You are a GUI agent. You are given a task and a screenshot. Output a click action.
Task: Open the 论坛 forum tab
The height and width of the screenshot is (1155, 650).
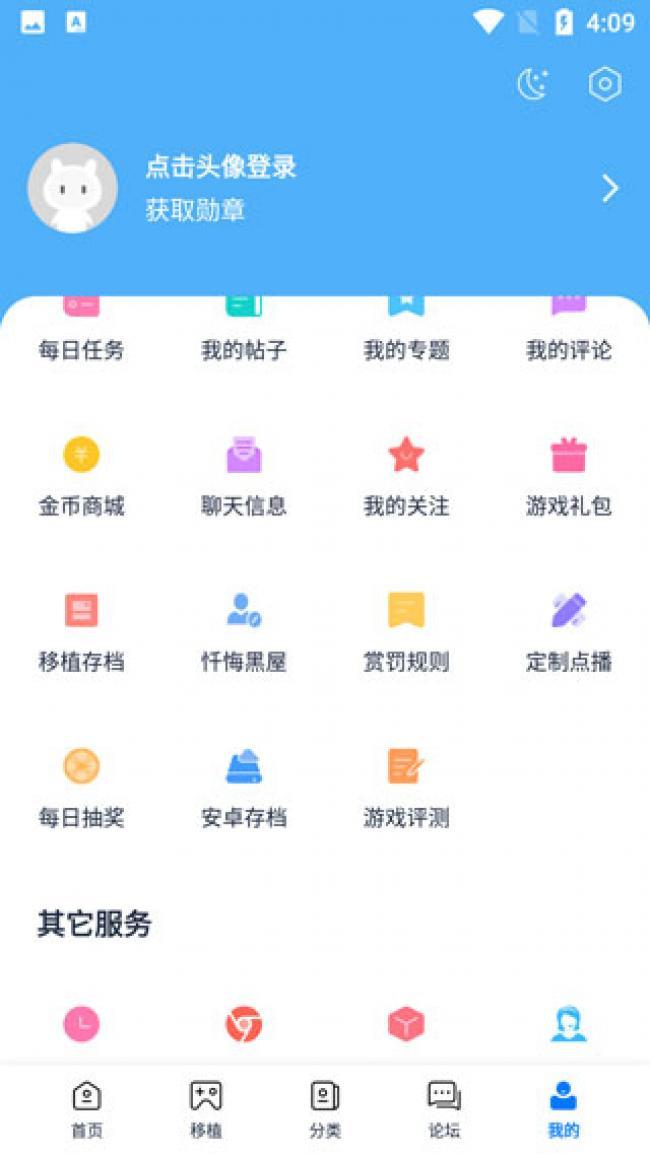[x=444, y=1109]
